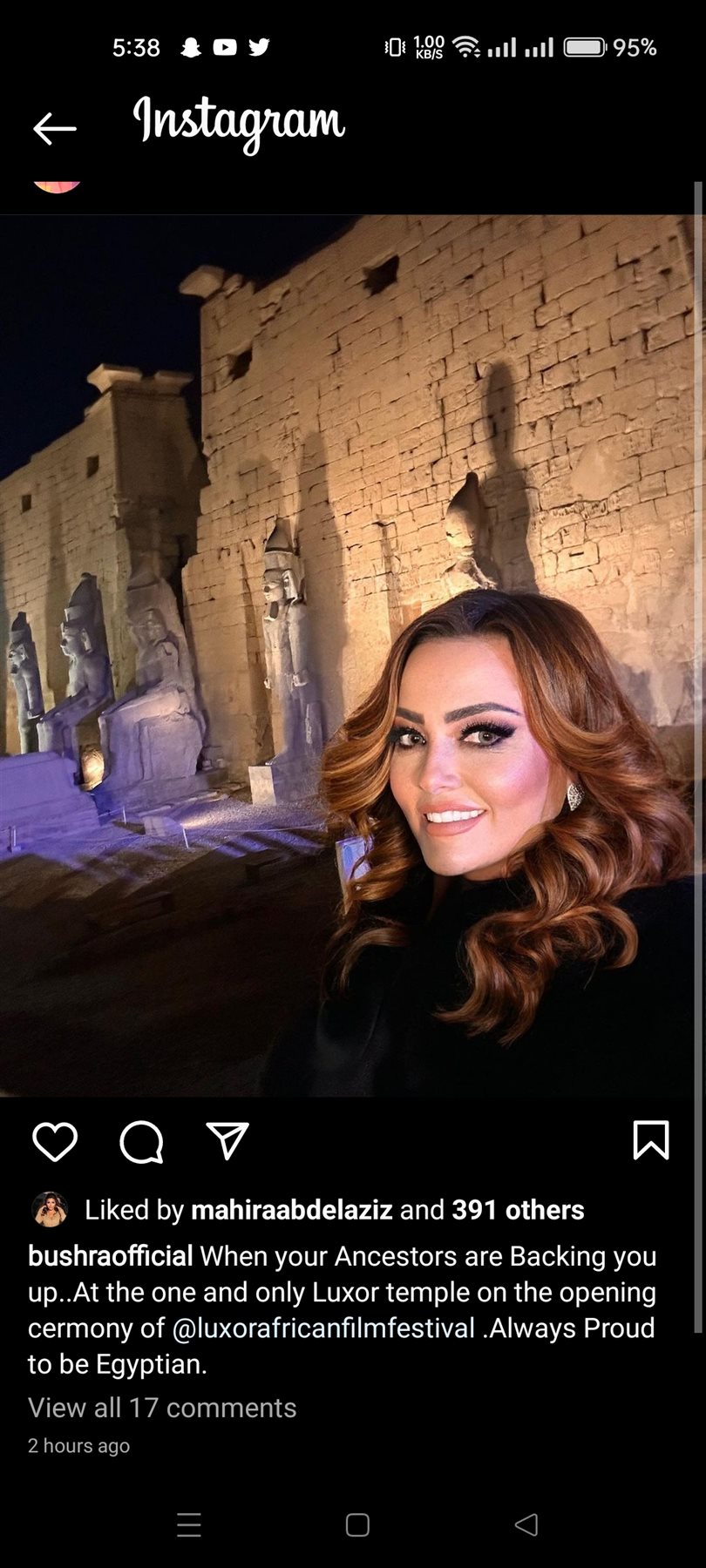Go back using the top-left arrow

[55, 128]
